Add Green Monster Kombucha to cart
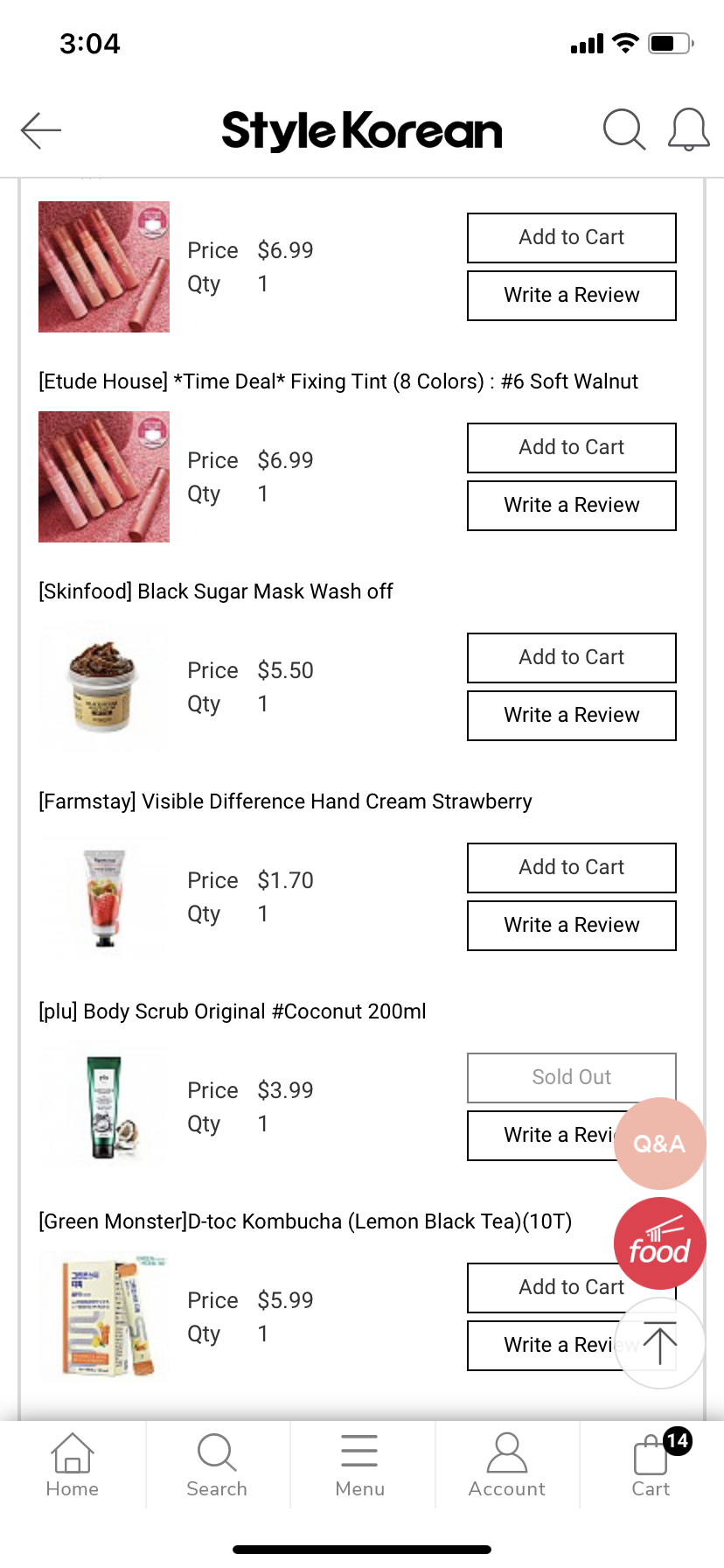The image size is (724, 1568). [542, 1287]
